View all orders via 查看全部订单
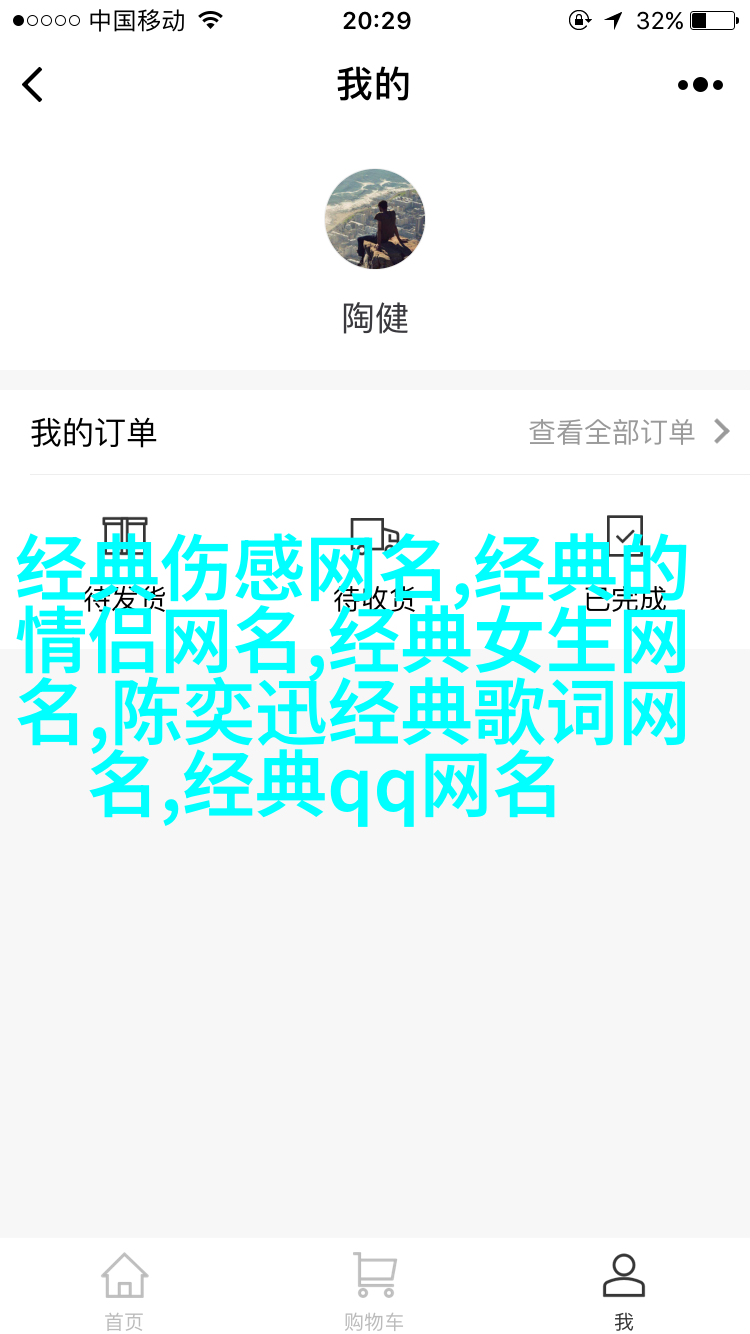 click(x=630, y=432)
